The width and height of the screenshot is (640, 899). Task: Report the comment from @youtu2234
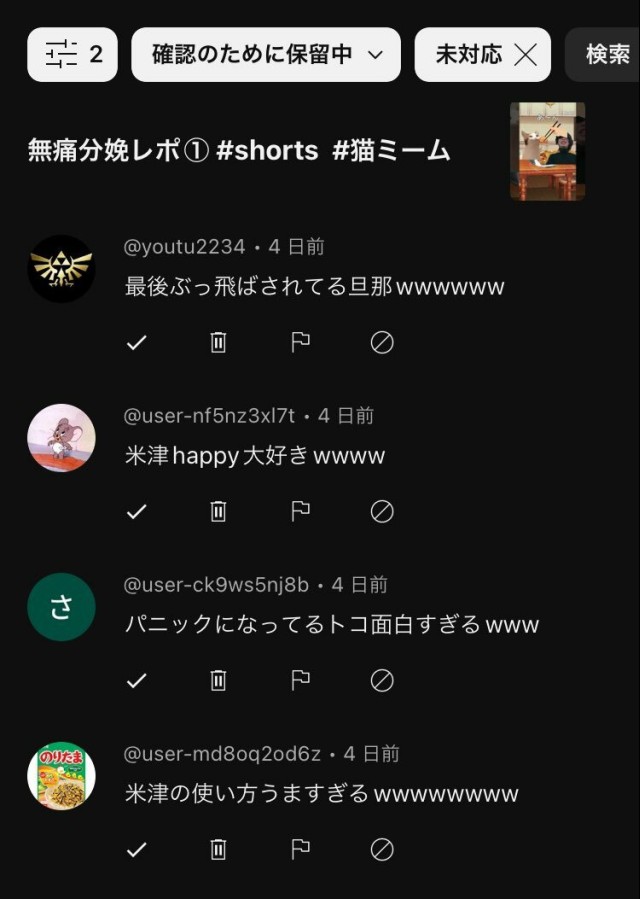300,343
